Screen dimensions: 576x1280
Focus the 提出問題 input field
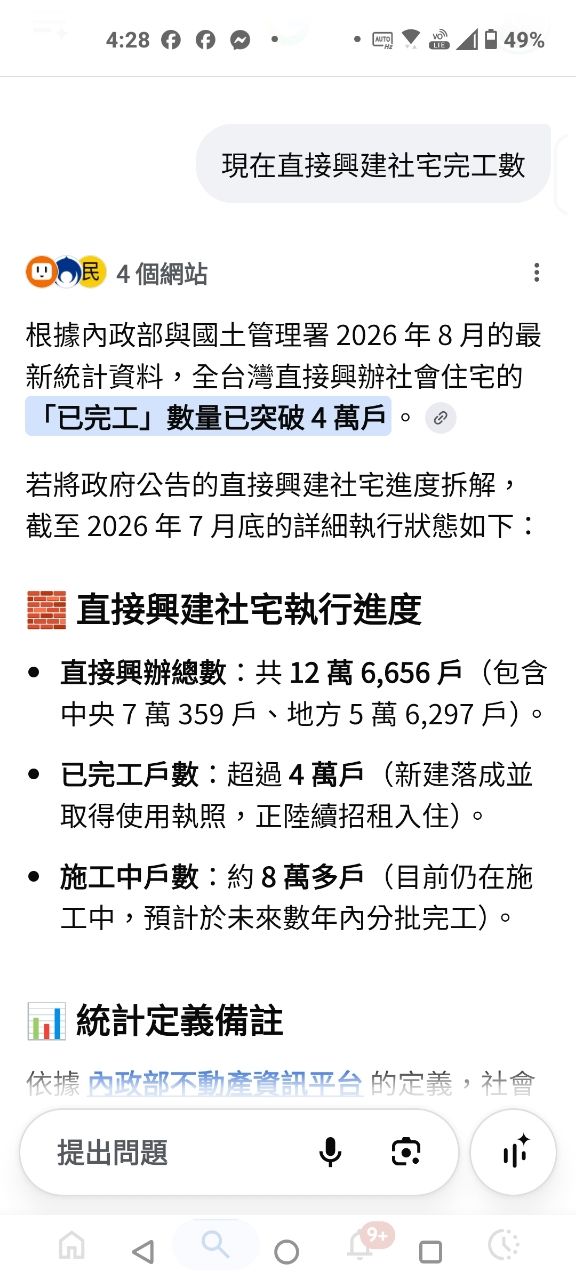tap(180, 1152)
